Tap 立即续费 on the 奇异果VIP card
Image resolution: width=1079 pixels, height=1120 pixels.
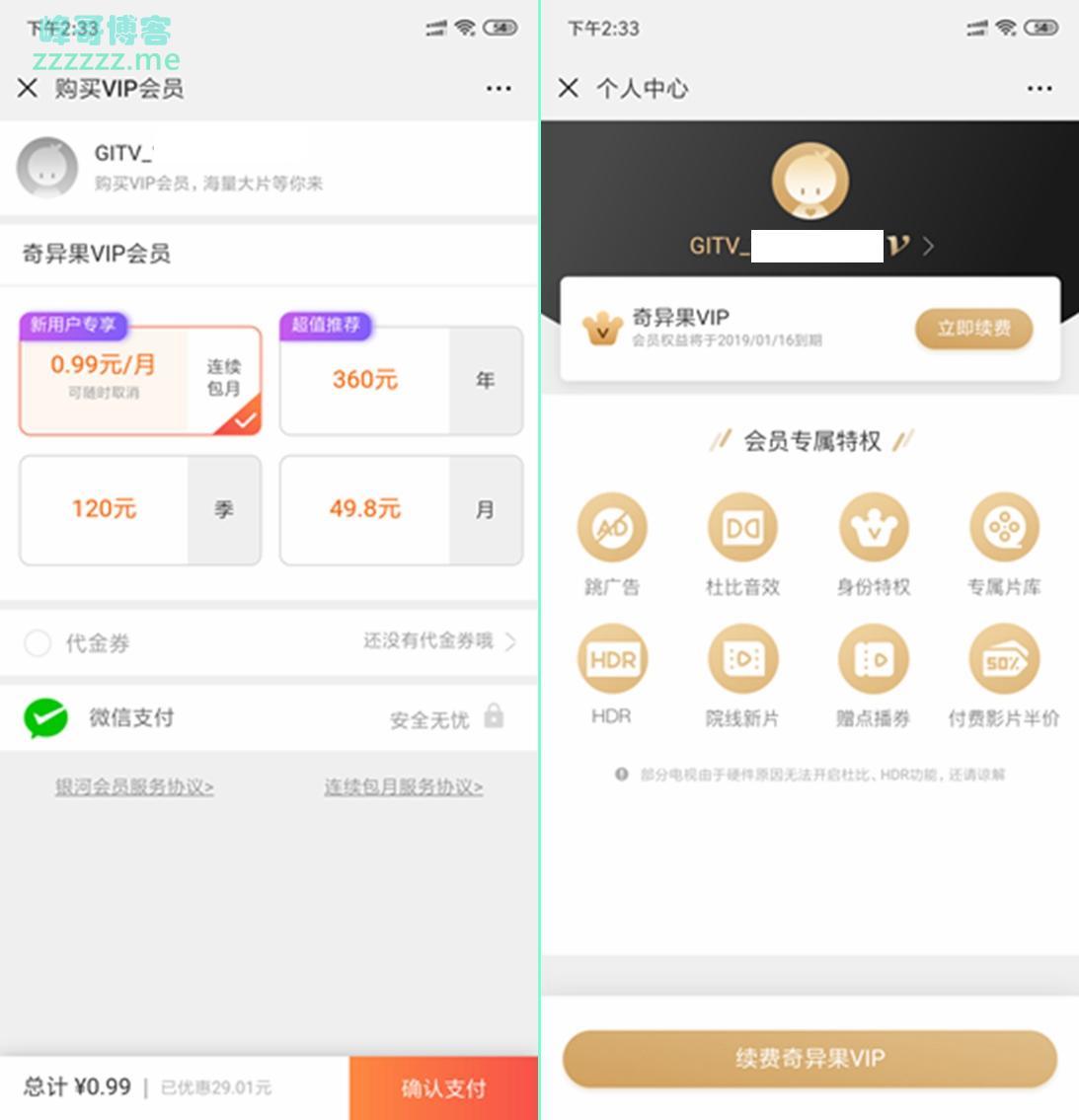pos(973,329)
